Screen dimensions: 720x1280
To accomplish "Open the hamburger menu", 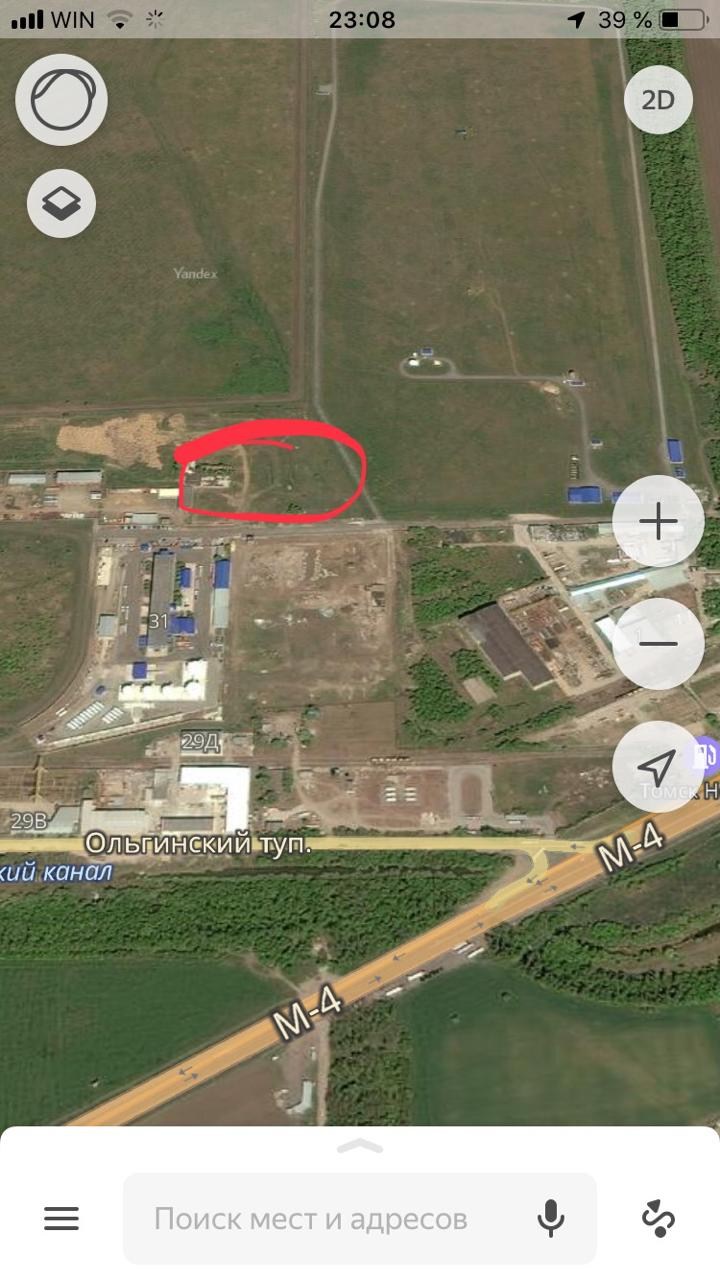I will tap(61, 1218).
